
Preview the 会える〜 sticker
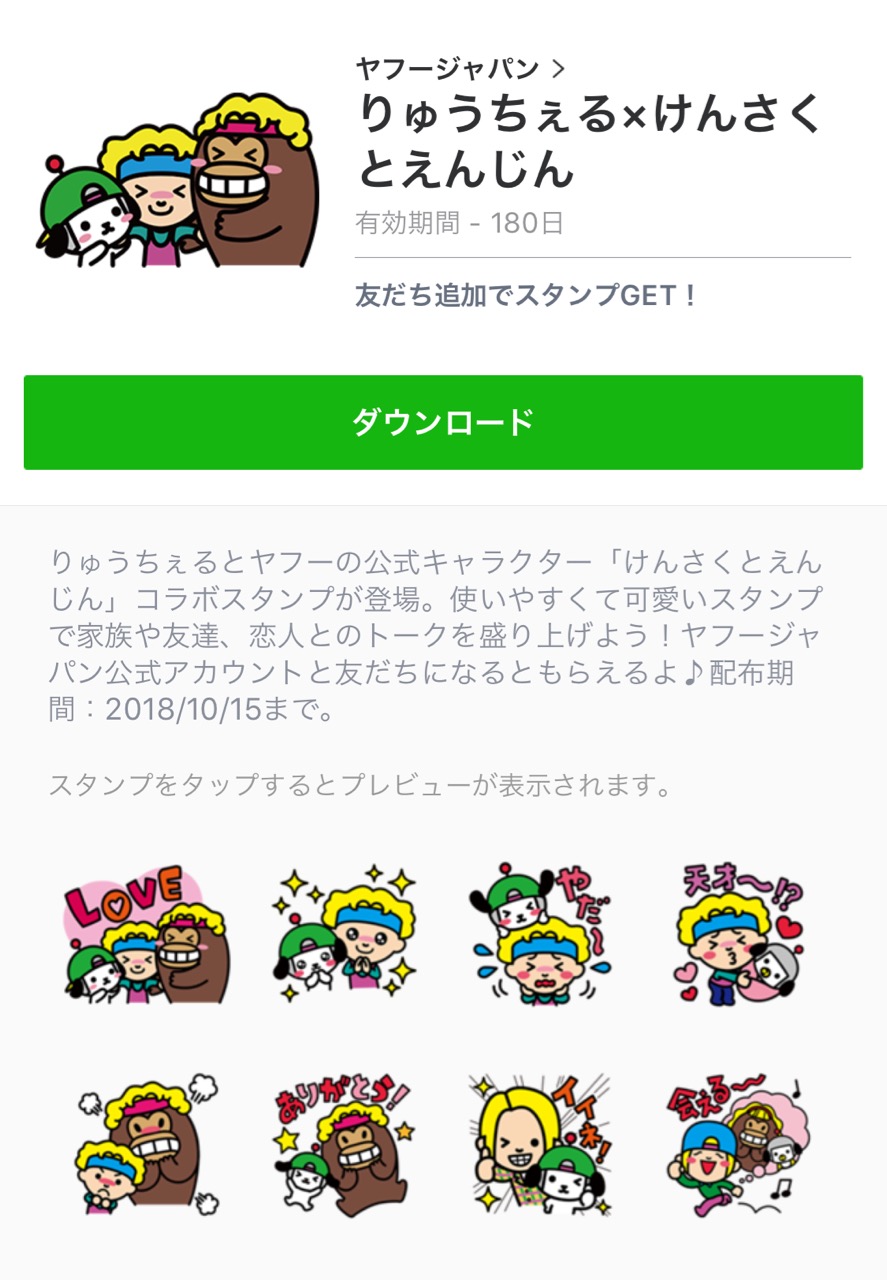point(739,1144)
